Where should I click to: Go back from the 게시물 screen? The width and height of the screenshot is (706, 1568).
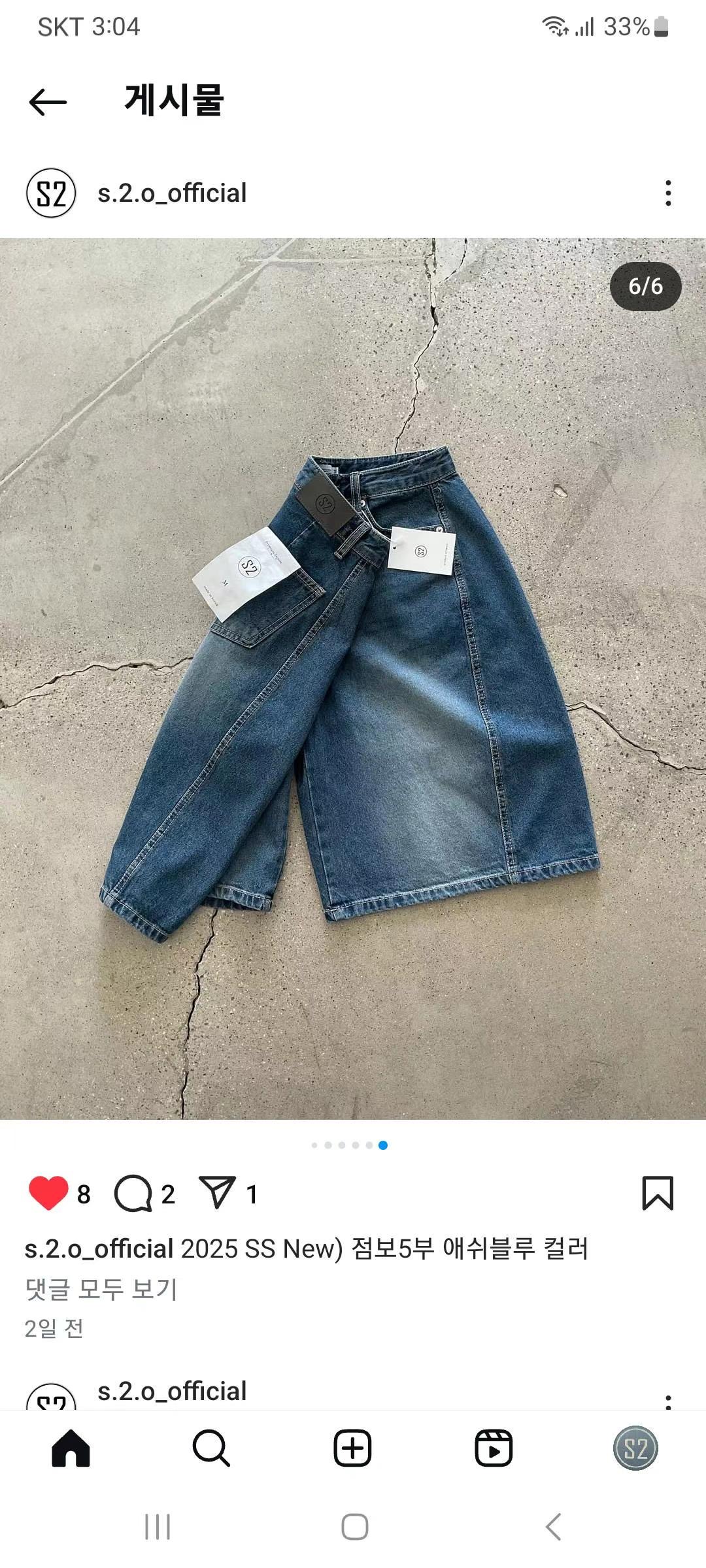pyautogui.click(x=48, y=102)
